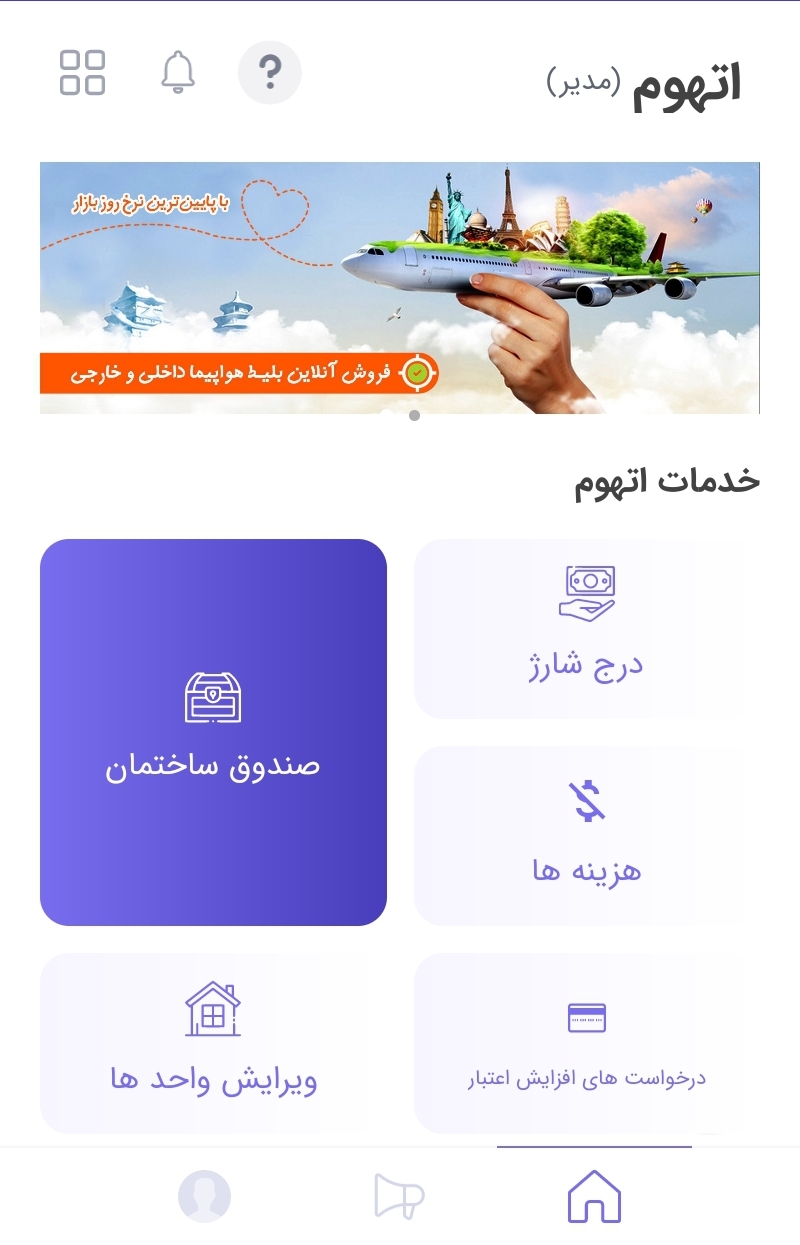Switch to the announcements megaphone tab
800x1245 pixels.
(x=399, y=1196)
